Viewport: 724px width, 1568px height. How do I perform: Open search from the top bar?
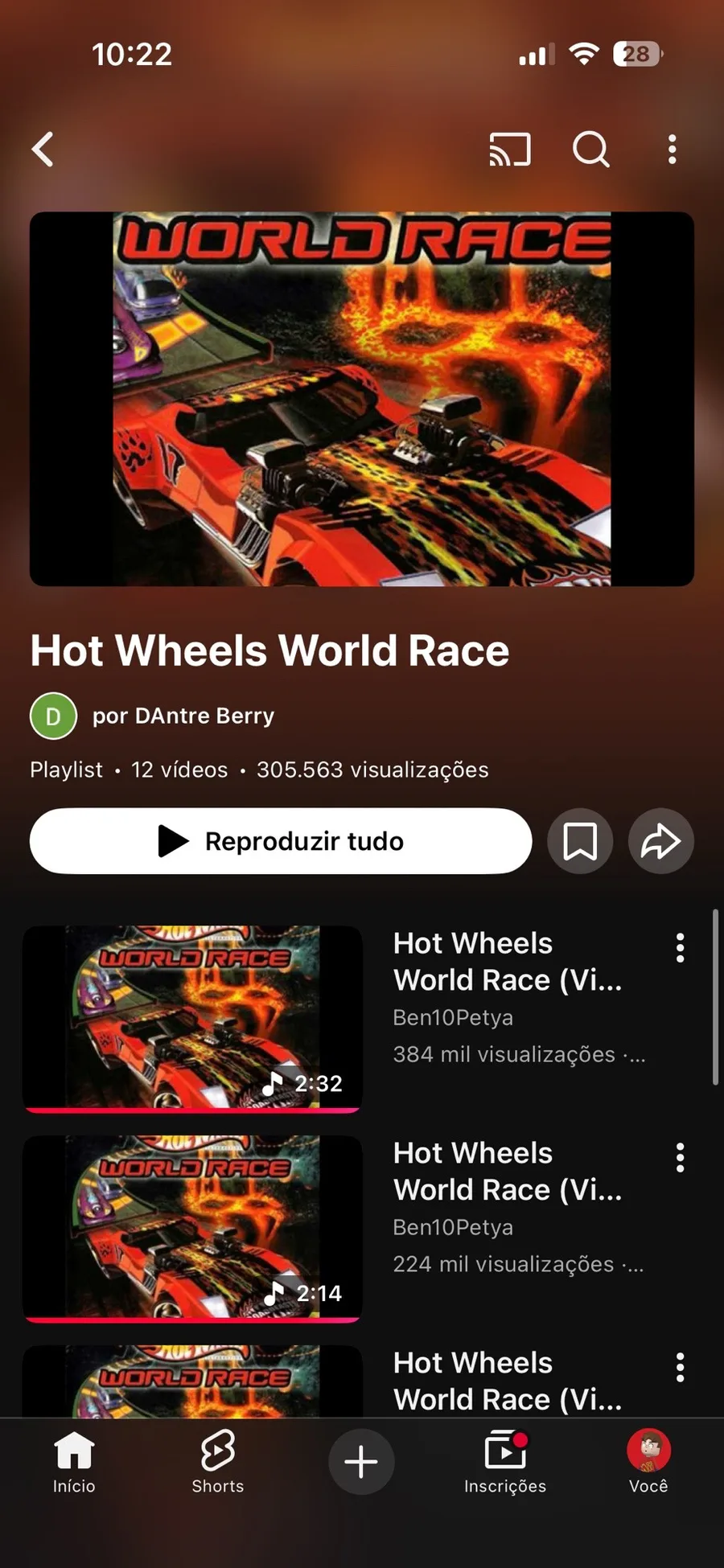point(590,150)
